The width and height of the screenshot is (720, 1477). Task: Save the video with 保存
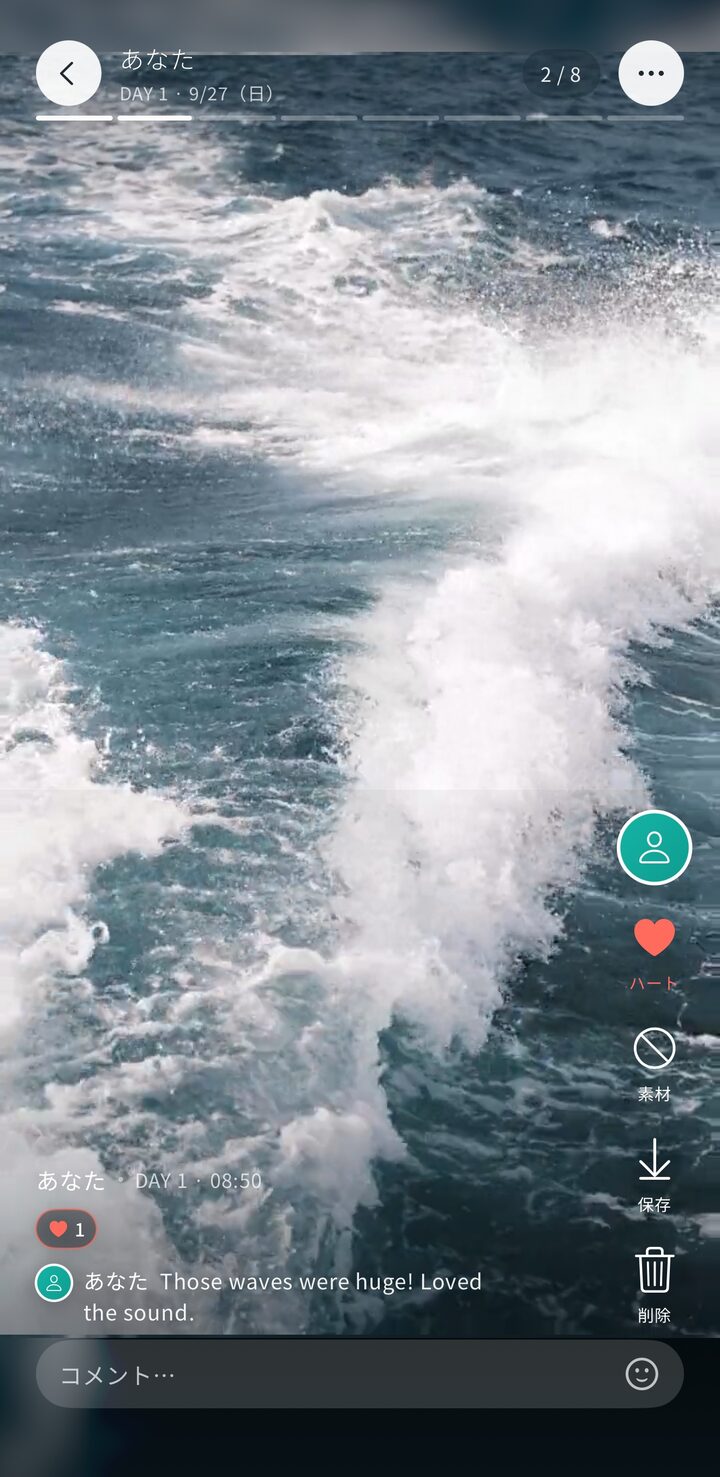tap(654, 1176)
